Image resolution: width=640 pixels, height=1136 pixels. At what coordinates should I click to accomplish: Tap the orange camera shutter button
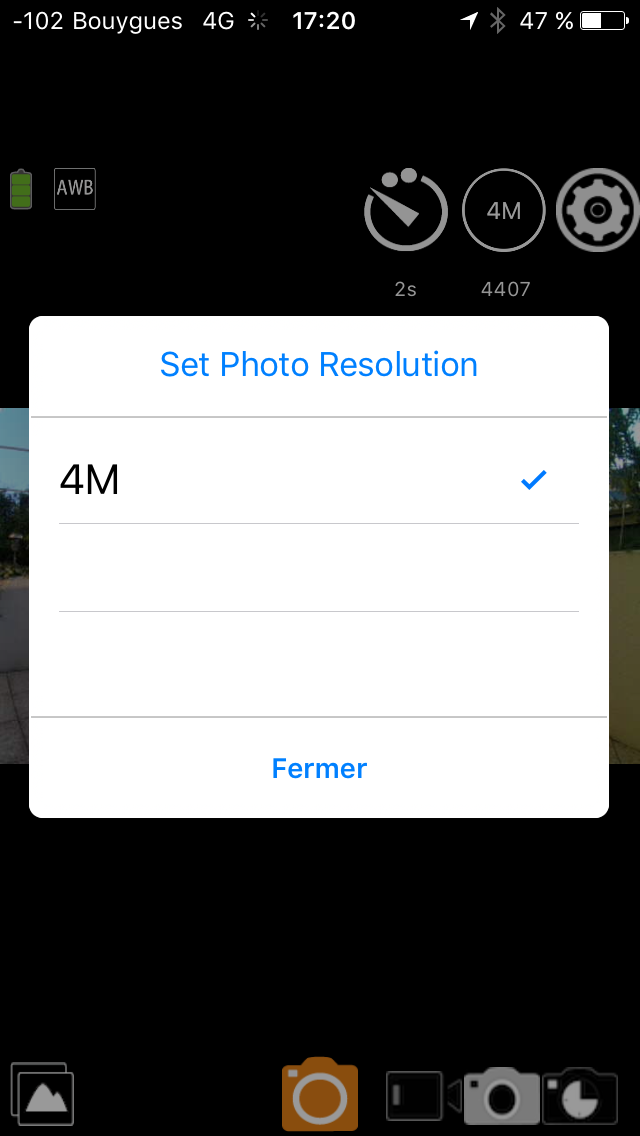click(x=320, y=1095)
